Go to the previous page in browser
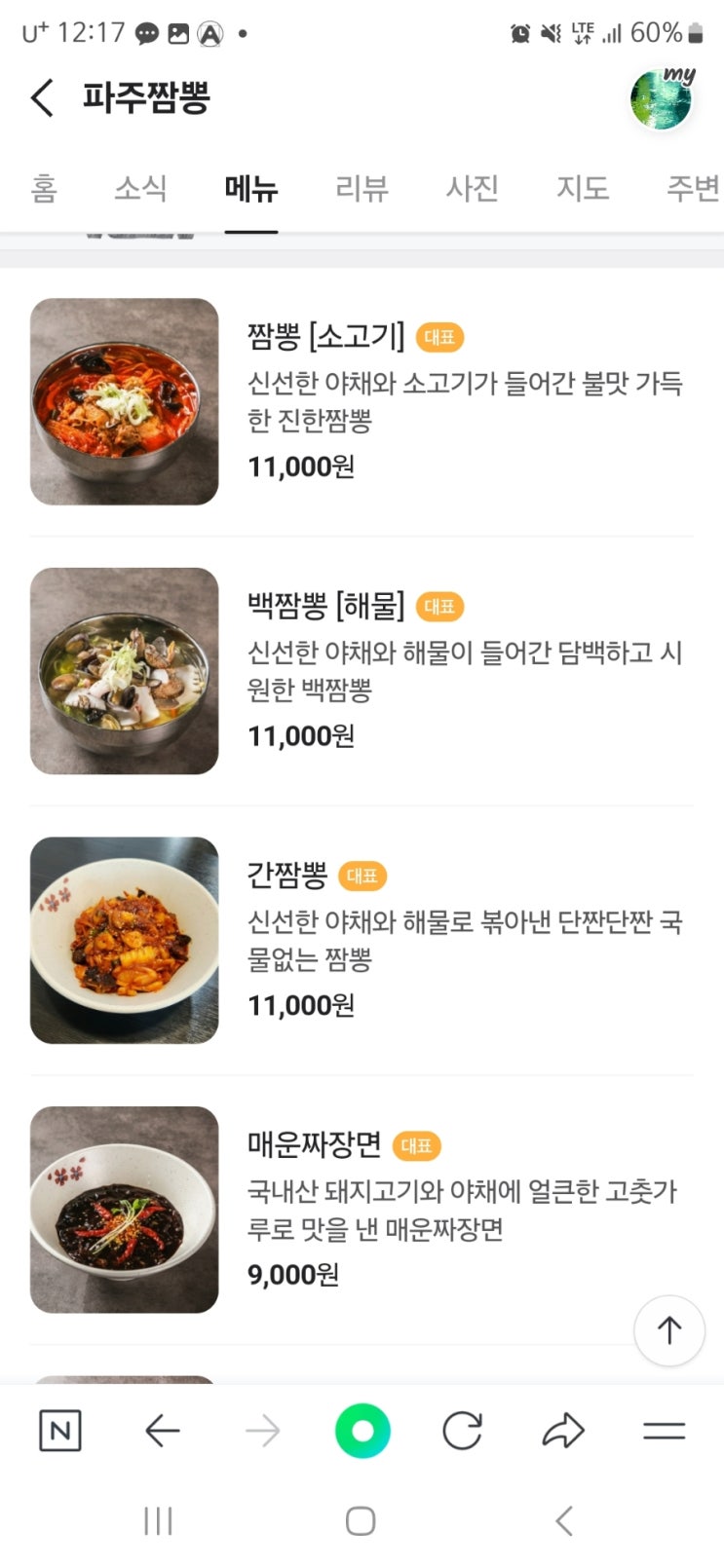Screen dimensions: 724x1568 point(162,1431)
